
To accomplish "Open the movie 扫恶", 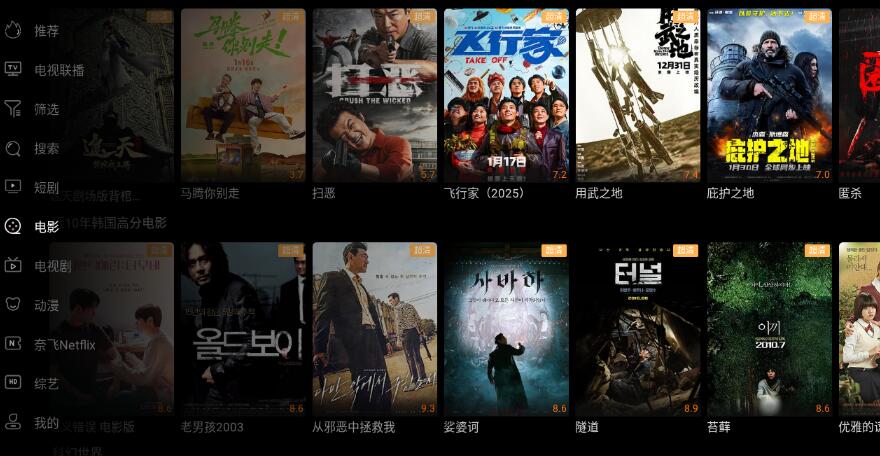I will pyautogui.click(x=374, y=96).
